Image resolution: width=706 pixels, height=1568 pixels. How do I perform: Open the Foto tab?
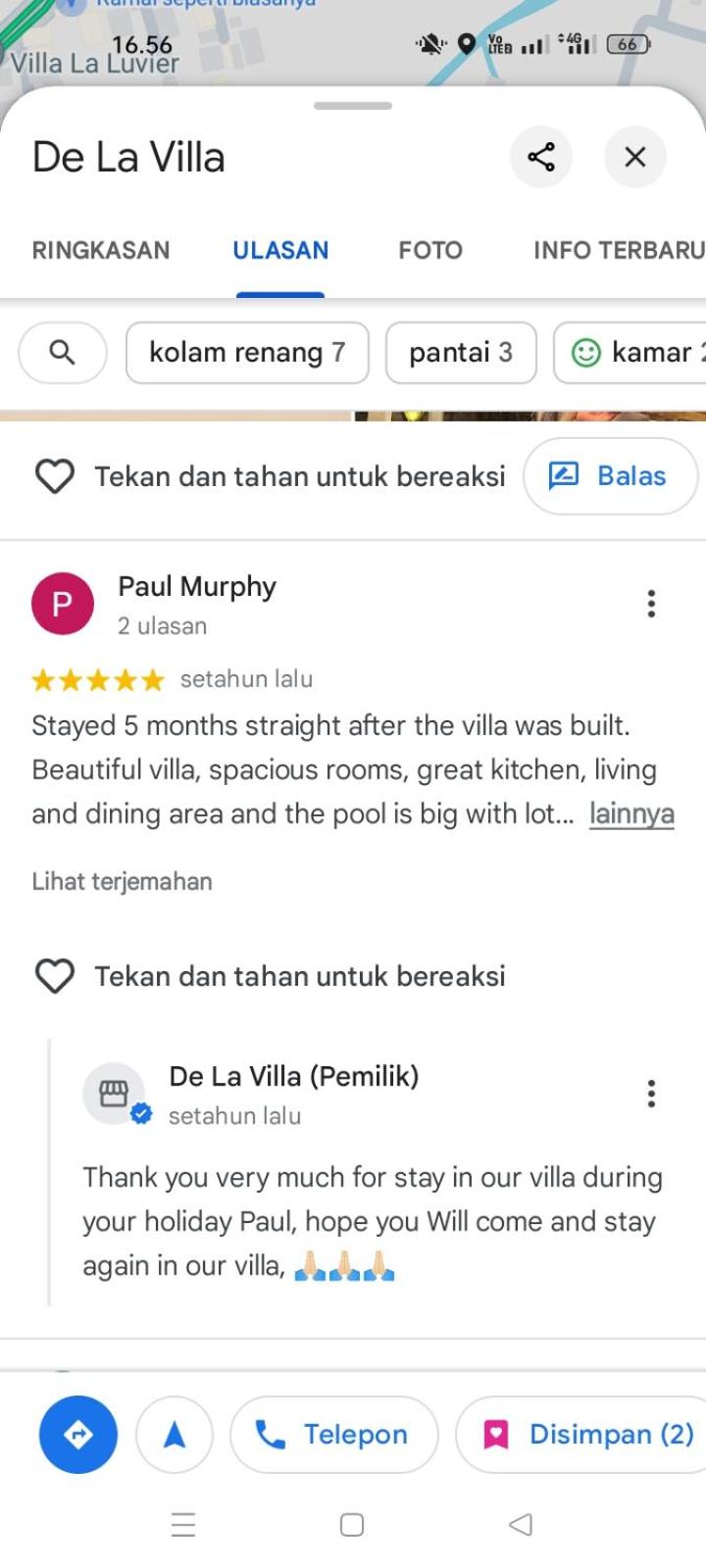tap(430, 251)
